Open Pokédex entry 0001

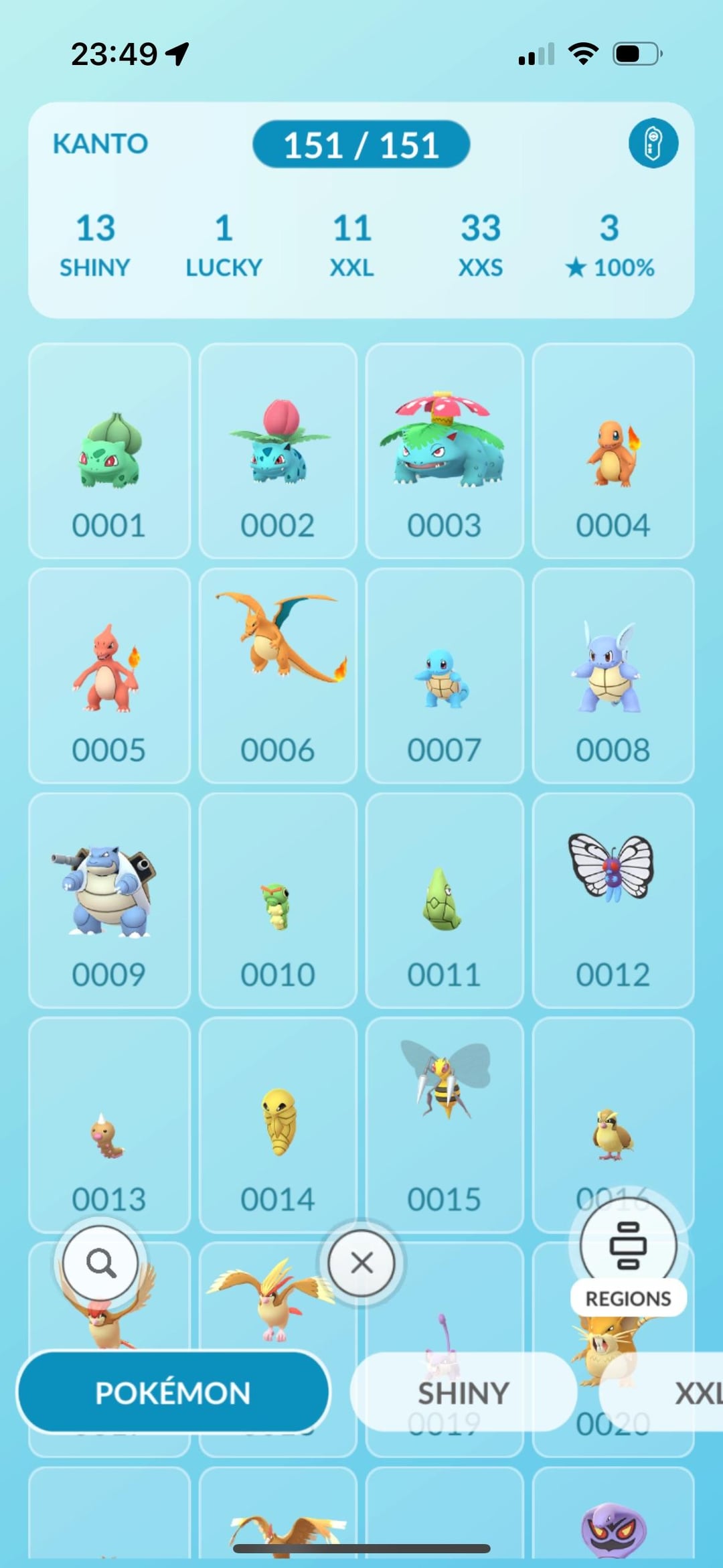click(109, 451)
